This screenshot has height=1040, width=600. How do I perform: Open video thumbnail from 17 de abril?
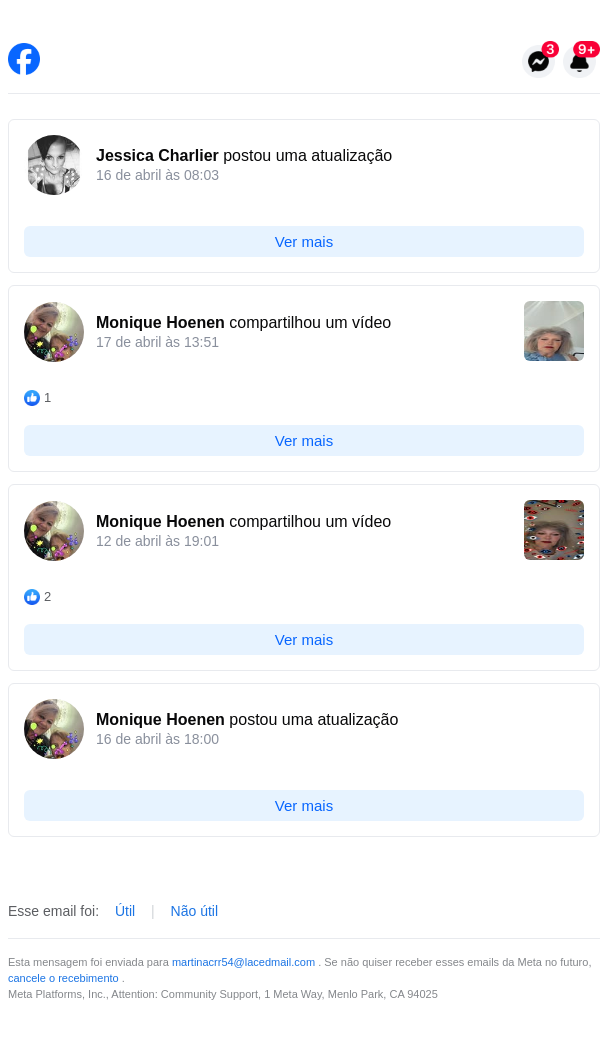point(554,331)
